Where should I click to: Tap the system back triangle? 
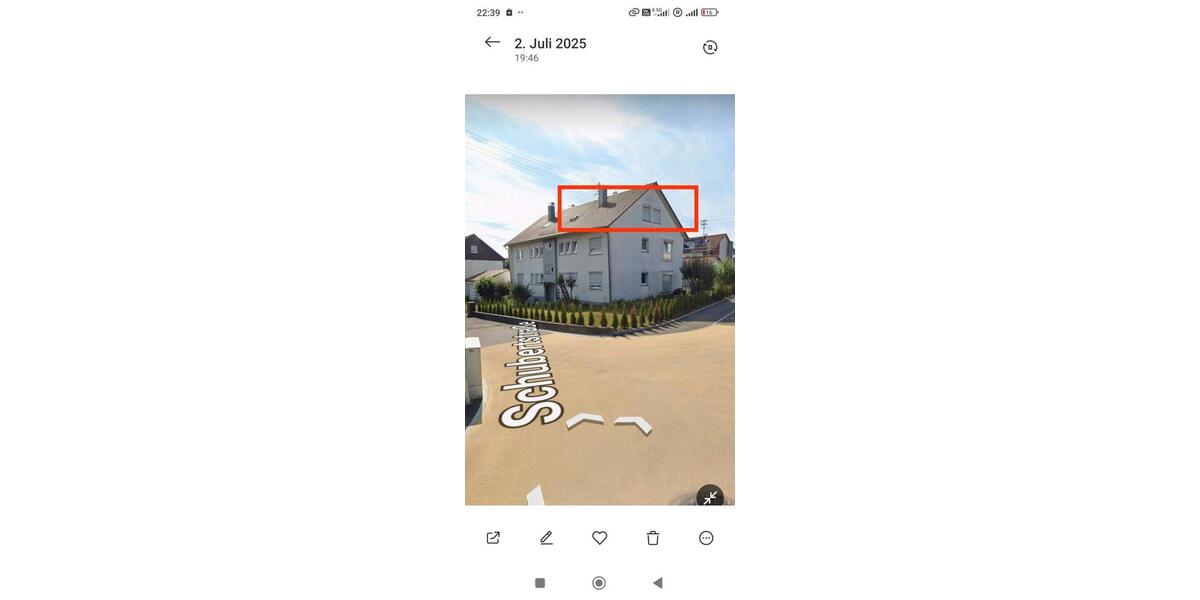click(x=657, y=583)
